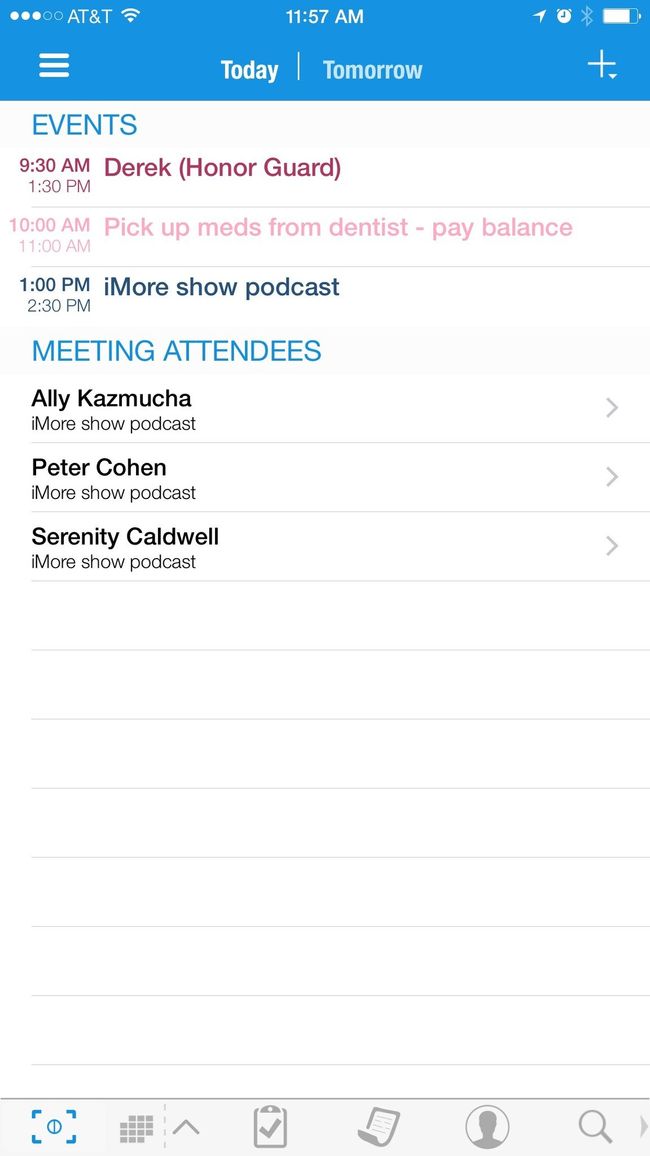This screenshot has height=1156, width=650.
Task: Open the contacts tab
Action: click(x=487, y=1127)
